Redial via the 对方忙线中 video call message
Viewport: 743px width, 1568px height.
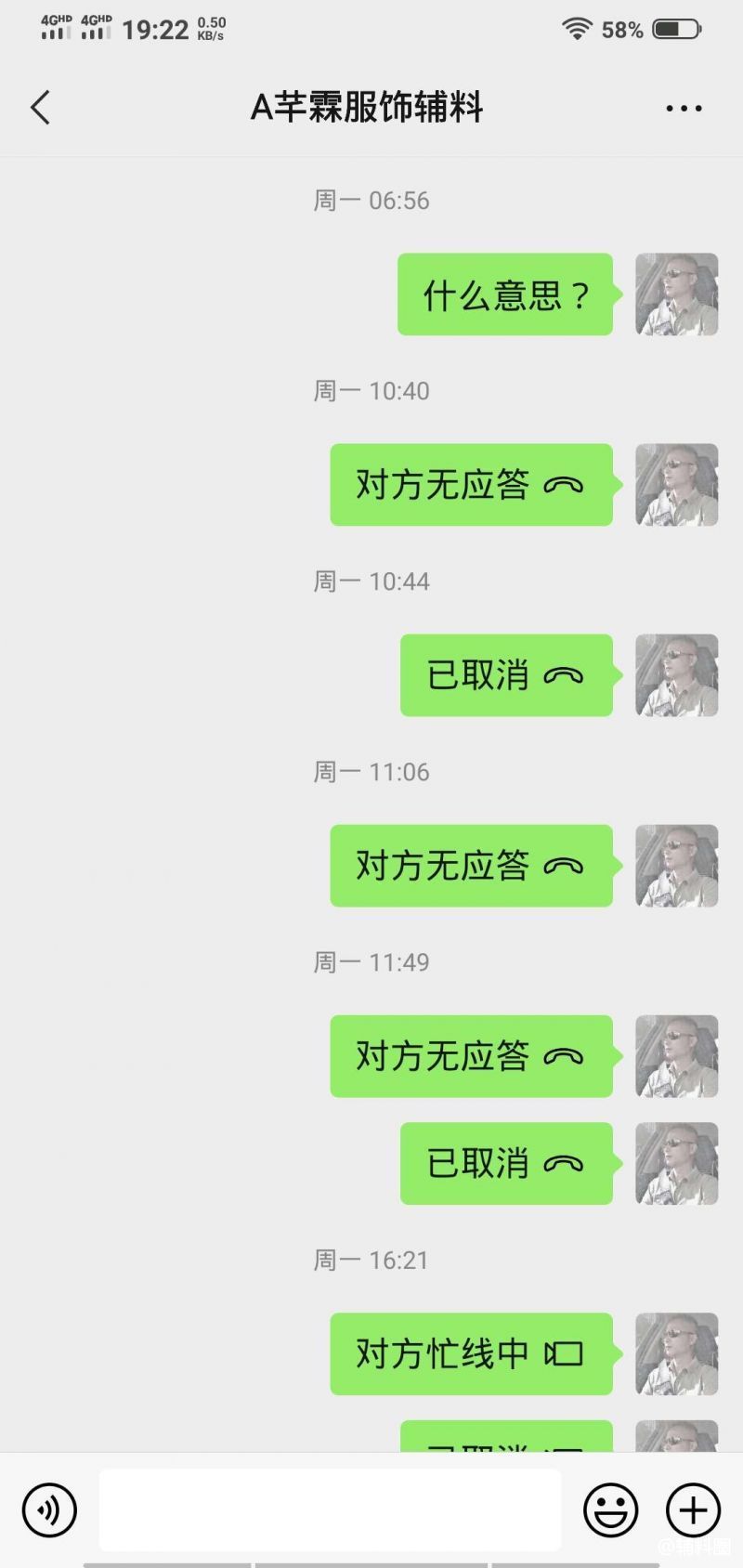pyautogui.click(x=471, y=1353)
